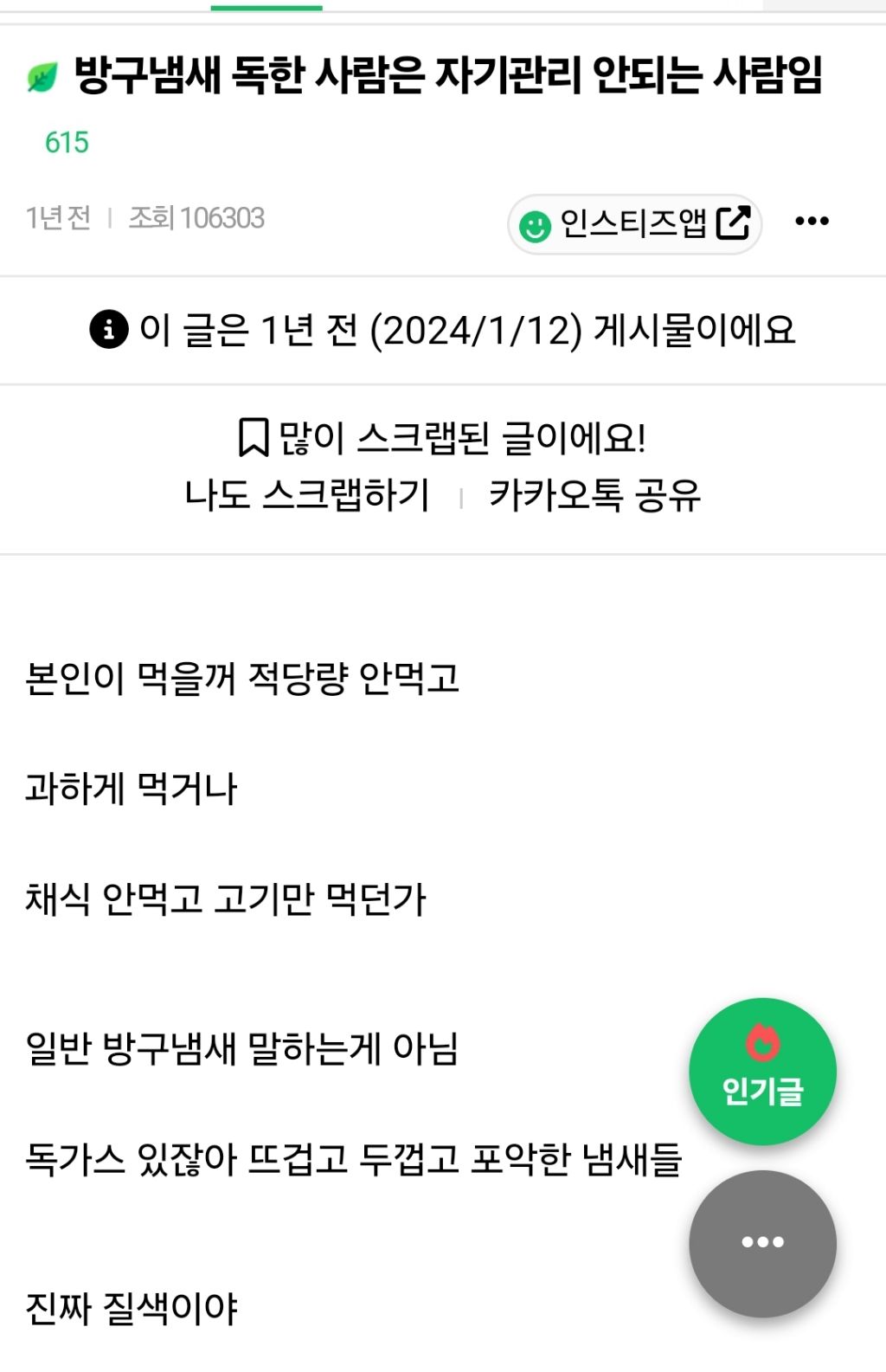Tap 나도 스크랩하기 to scrap the post

[x=307, y=495]
